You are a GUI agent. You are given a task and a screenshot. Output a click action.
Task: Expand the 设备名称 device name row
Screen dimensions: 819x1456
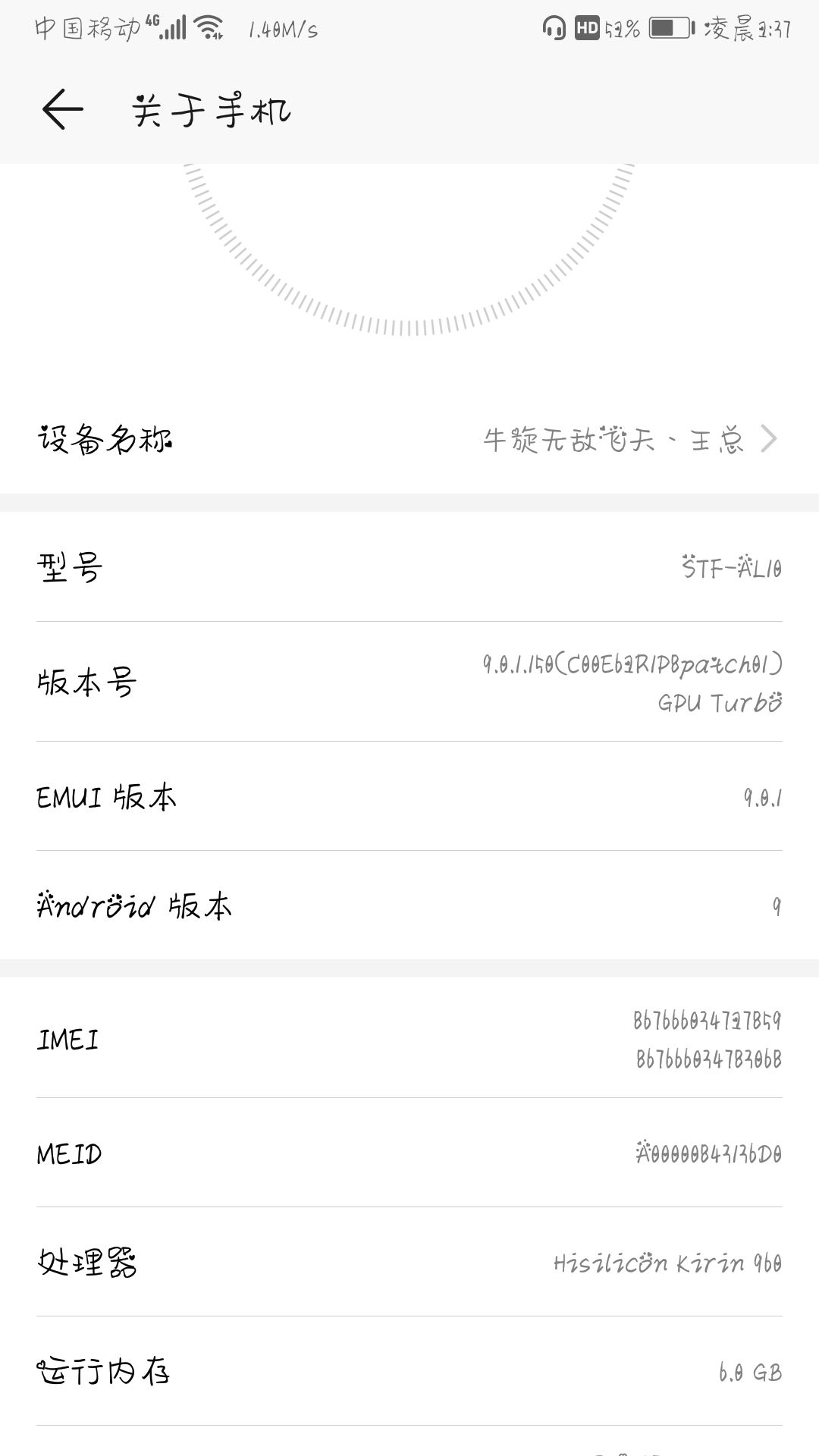pos(409,440)
